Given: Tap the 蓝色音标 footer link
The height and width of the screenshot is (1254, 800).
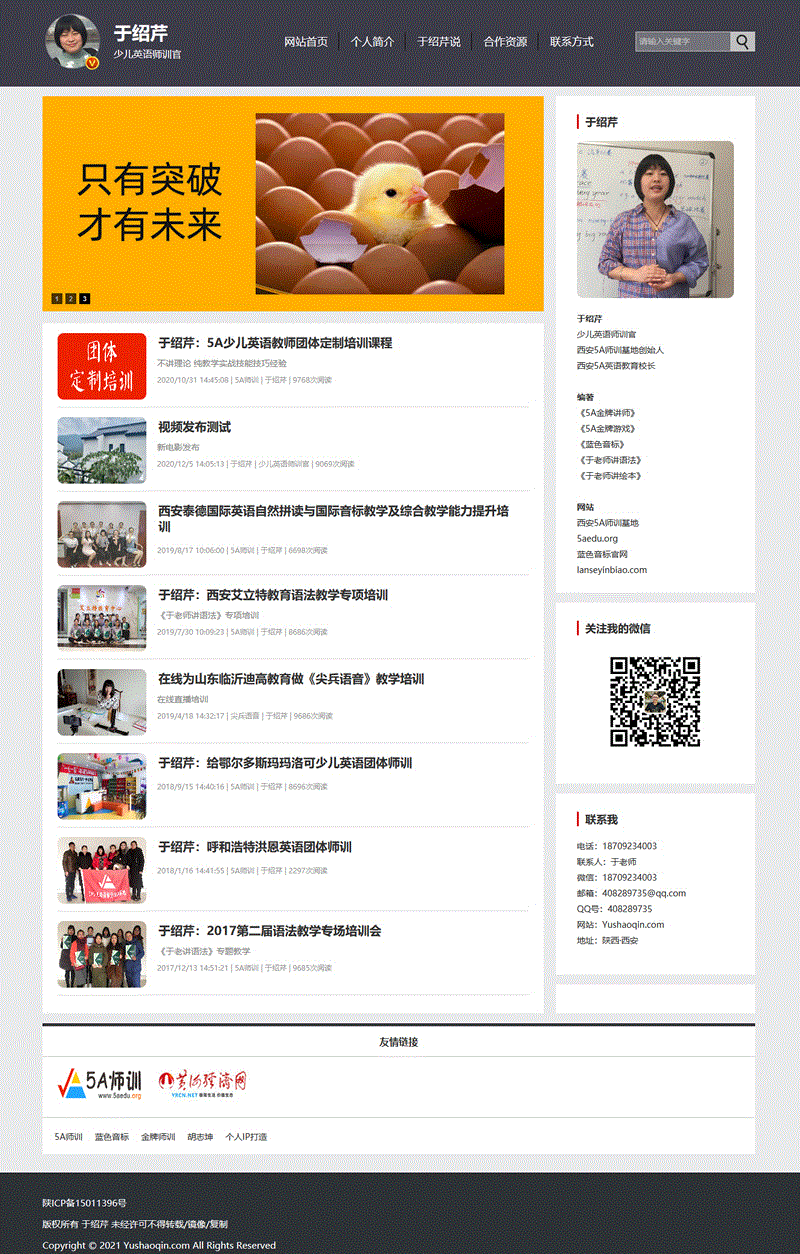Looking at the screenshot, I should 112,1137.
